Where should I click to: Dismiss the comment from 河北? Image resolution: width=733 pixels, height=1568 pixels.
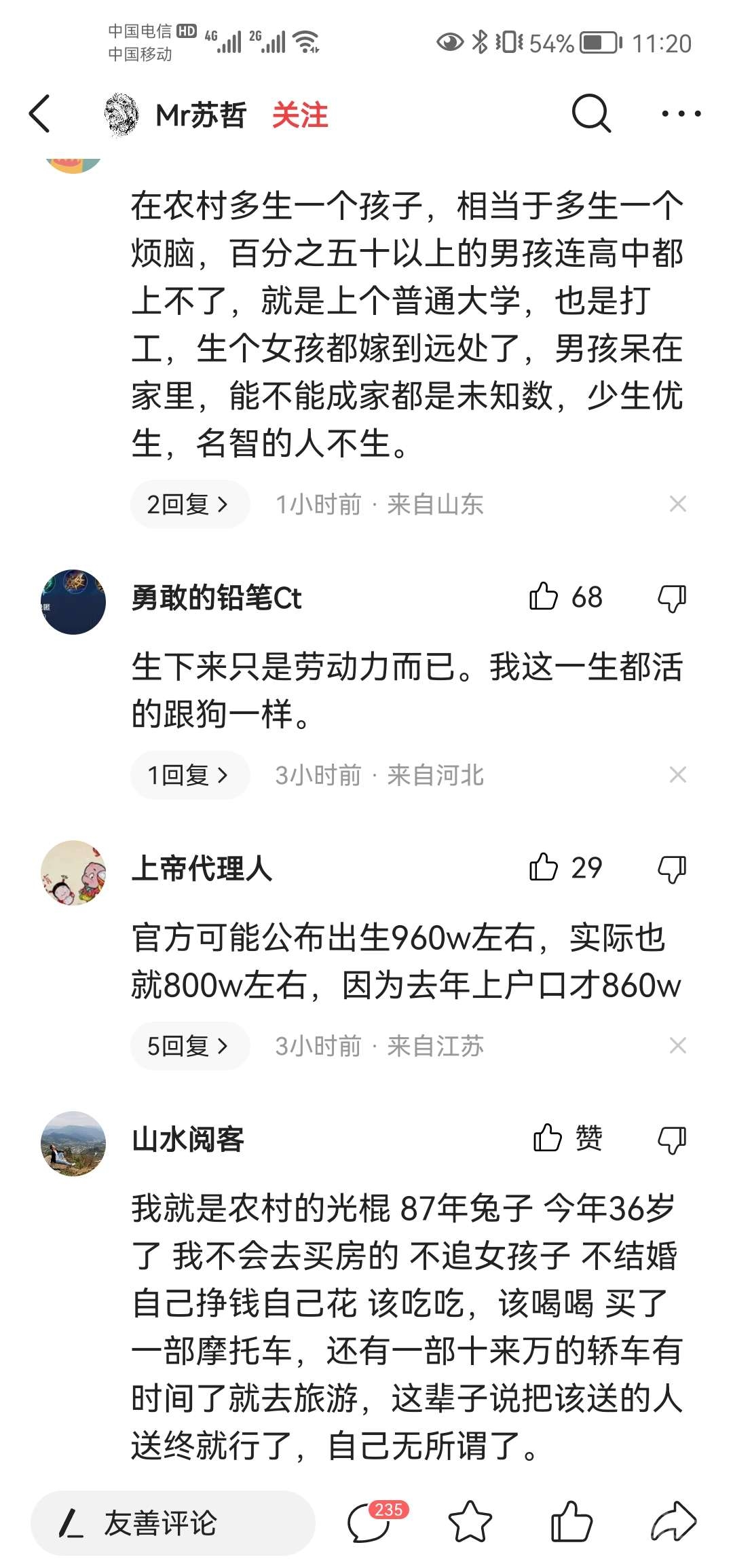[x=677, y=775]
